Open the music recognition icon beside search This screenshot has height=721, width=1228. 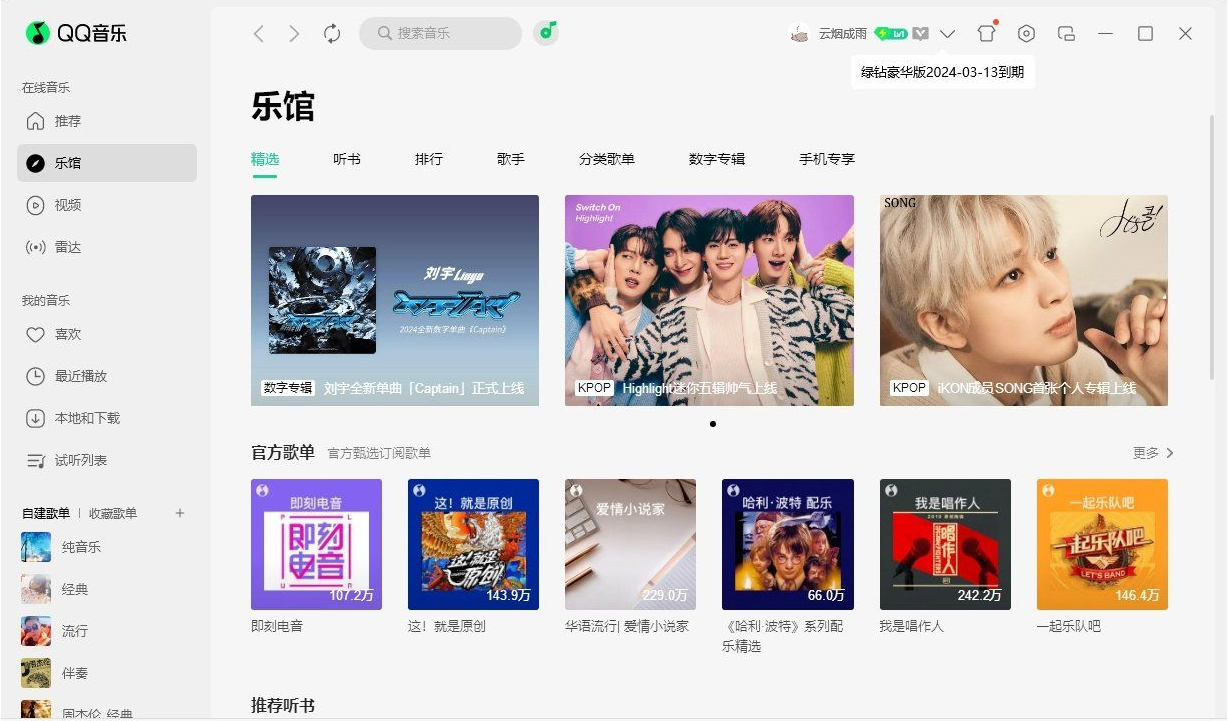tap(545, 33)
